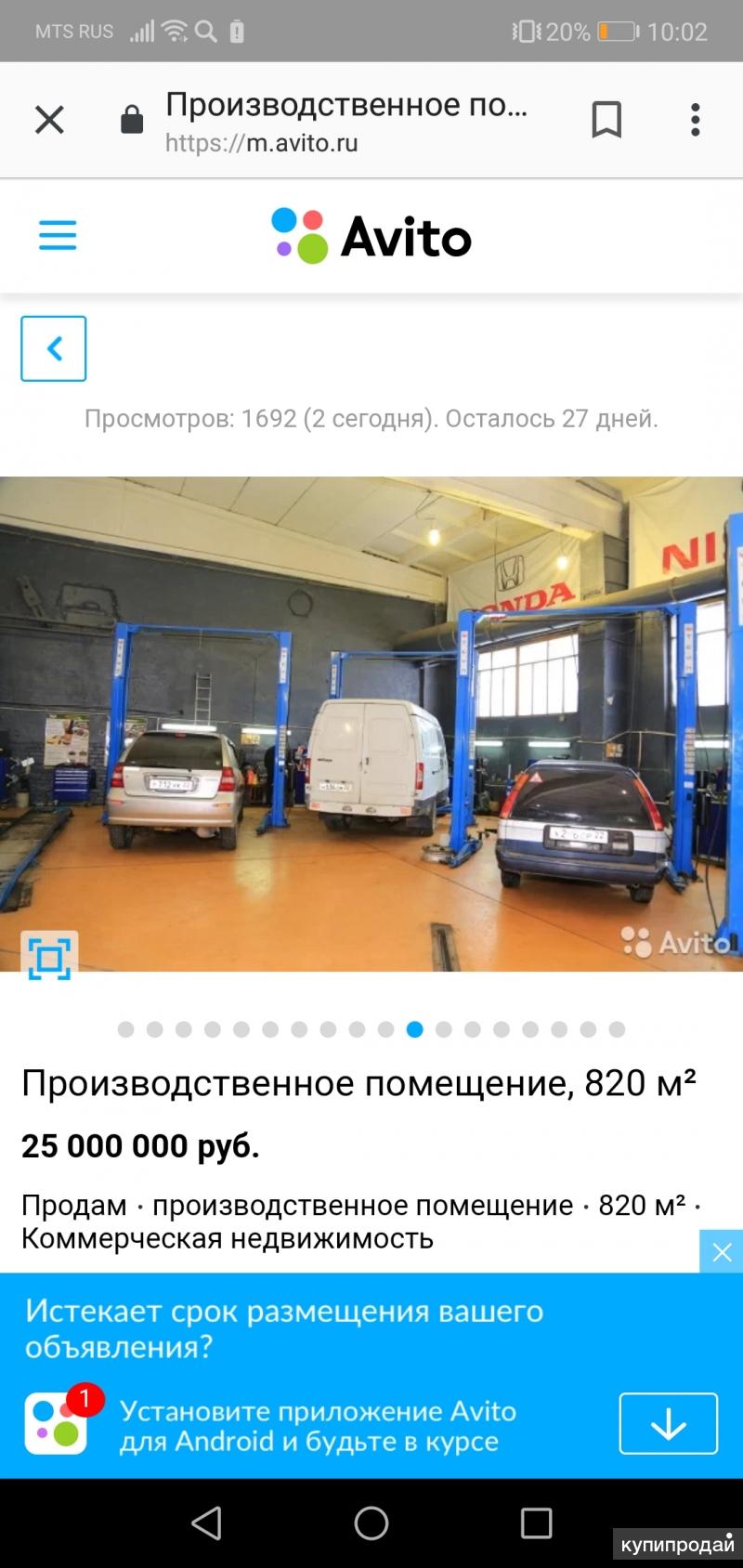Open the Avito hamburger menu
The height and width of the screenshot is (1568, 743).
(58, 235)
